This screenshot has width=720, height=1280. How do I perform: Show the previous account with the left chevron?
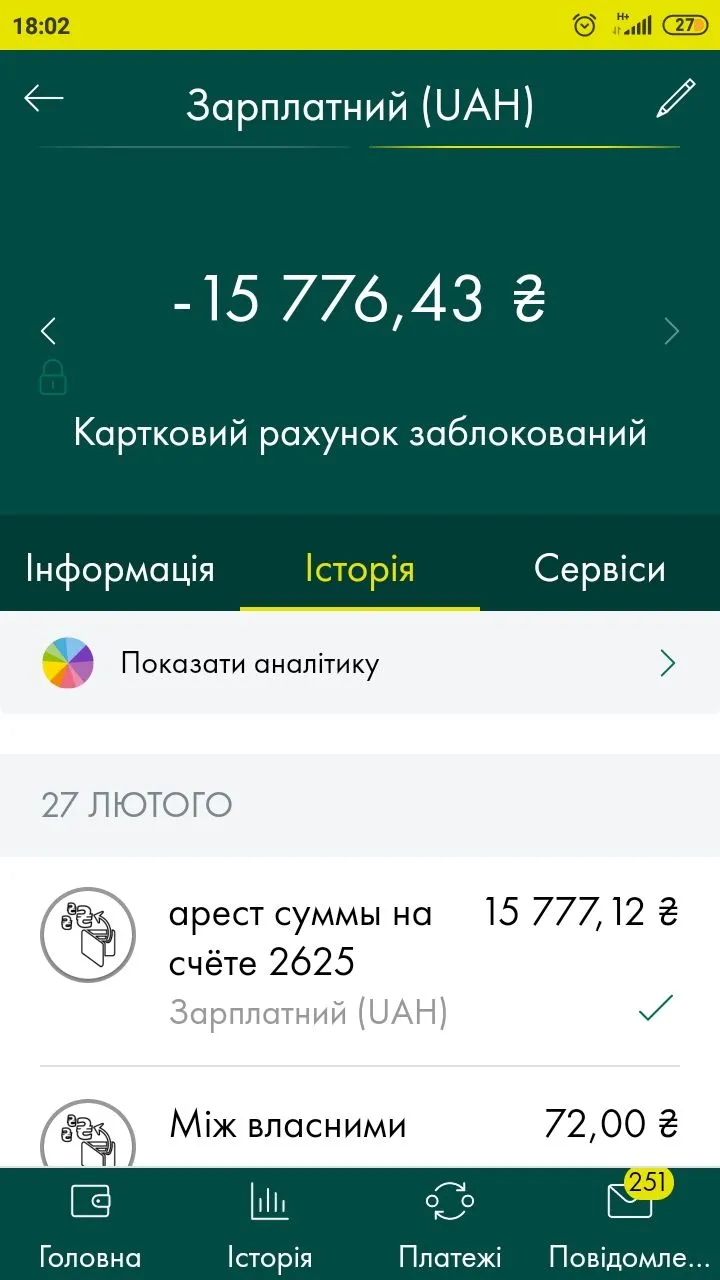[x=48, y=331]
